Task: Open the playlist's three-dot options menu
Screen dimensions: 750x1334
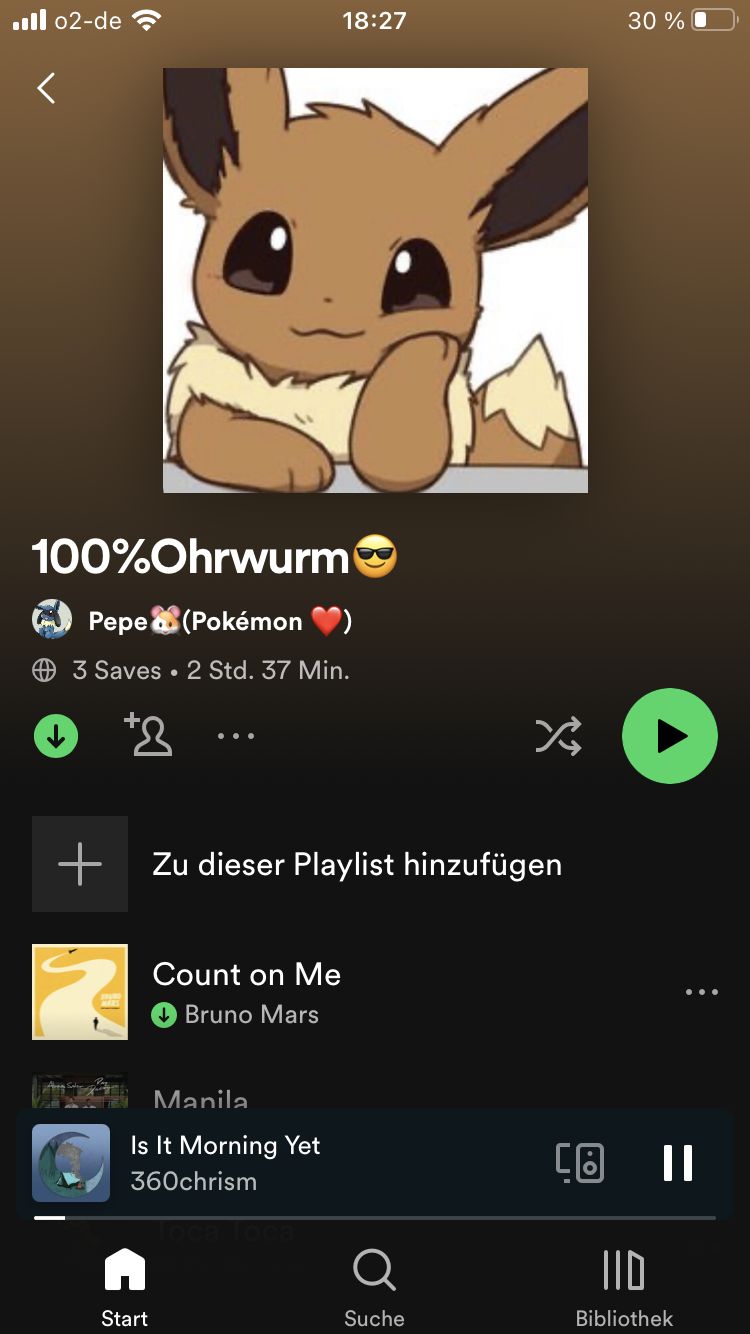Action: point(236,736)
